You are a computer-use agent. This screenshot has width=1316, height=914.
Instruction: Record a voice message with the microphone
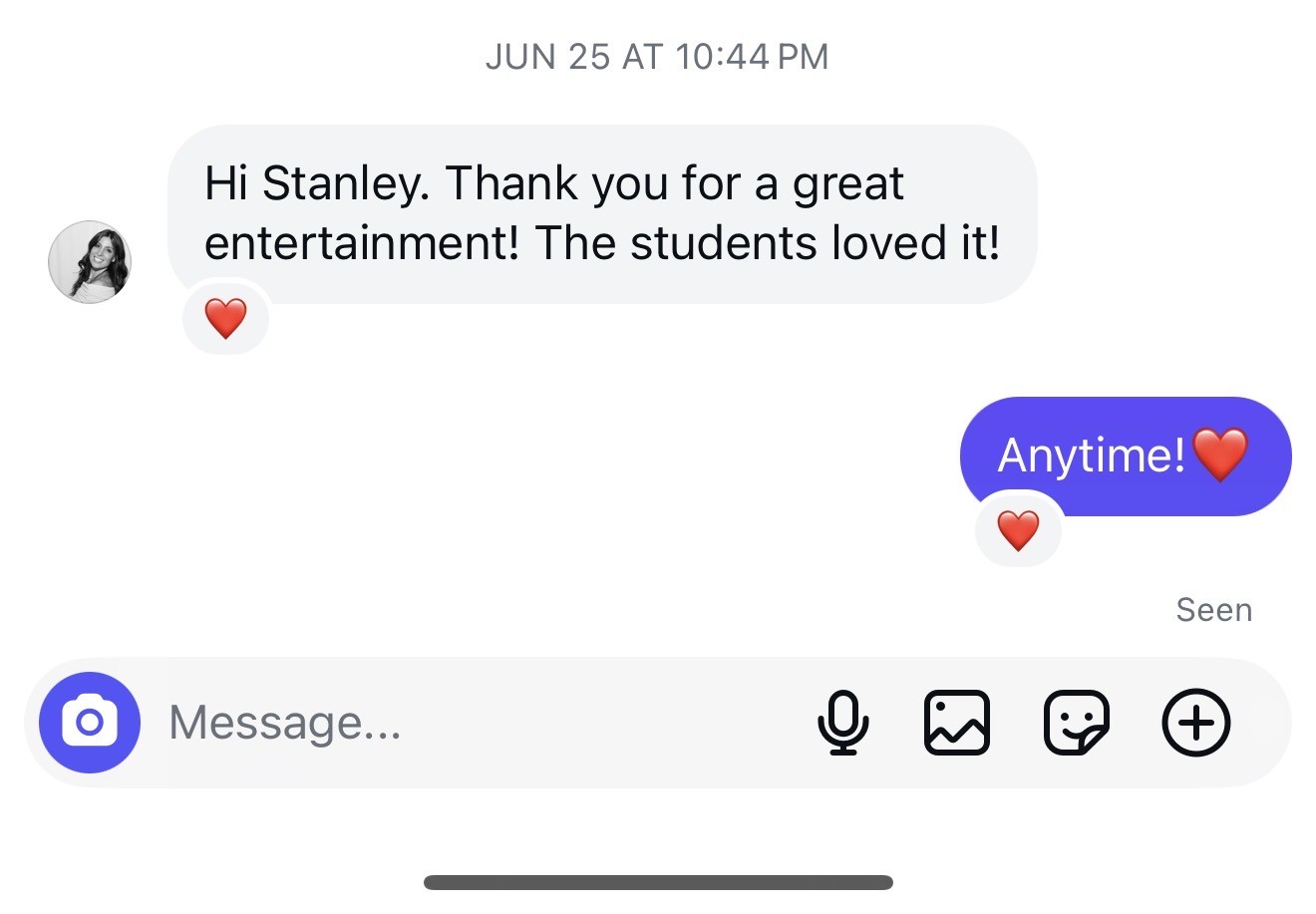[x=843, y=723]
